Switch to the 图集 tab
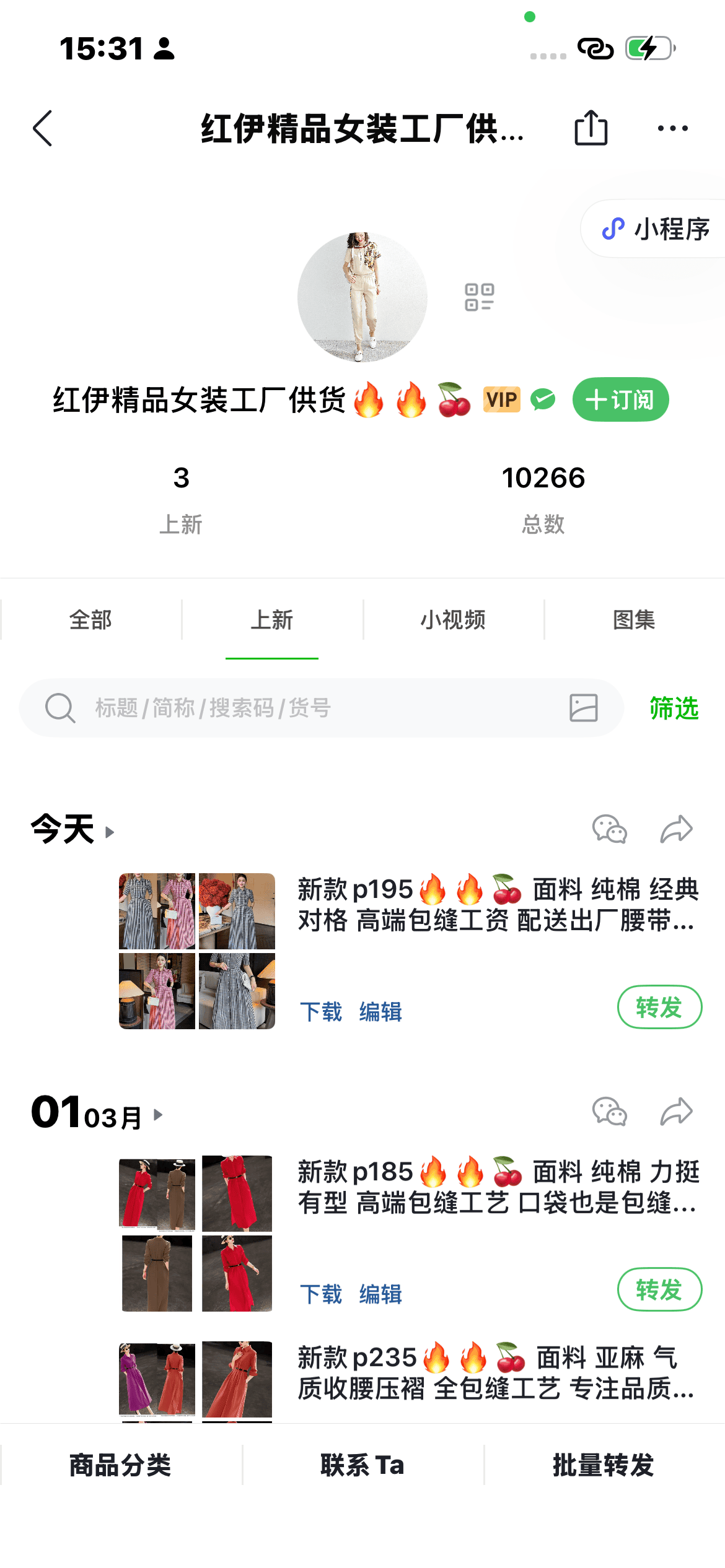The height and width of the screenshot is (1568, 725). pos(634,619)
